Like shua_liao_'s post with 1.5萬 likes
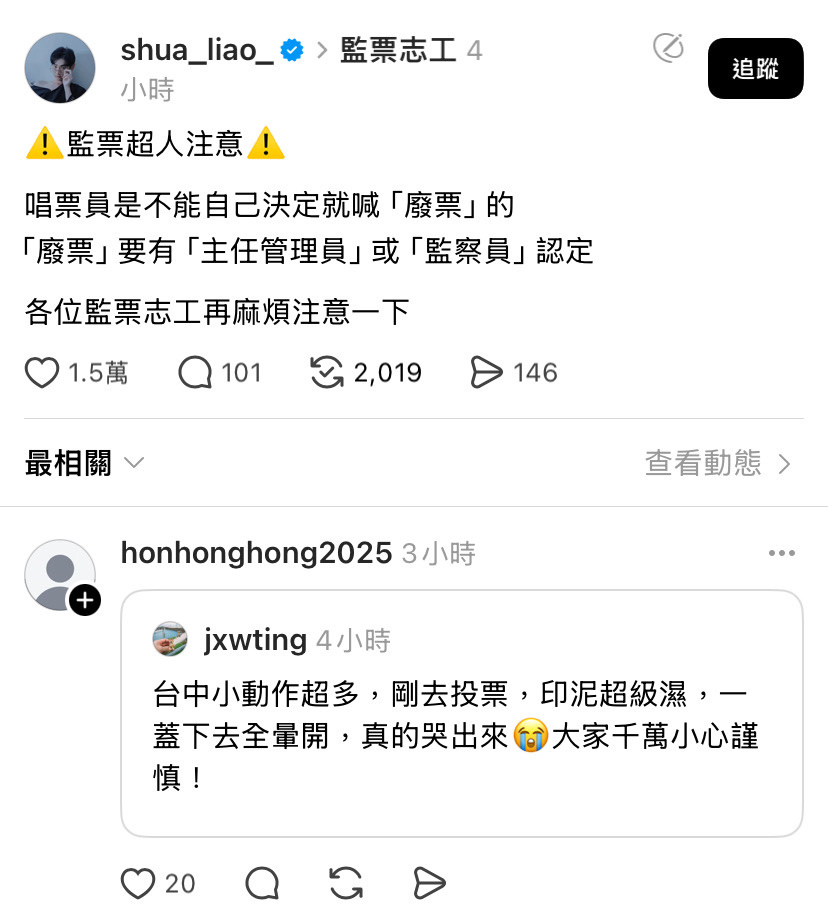This screenshot has height=914, width=828. point(42,373)
